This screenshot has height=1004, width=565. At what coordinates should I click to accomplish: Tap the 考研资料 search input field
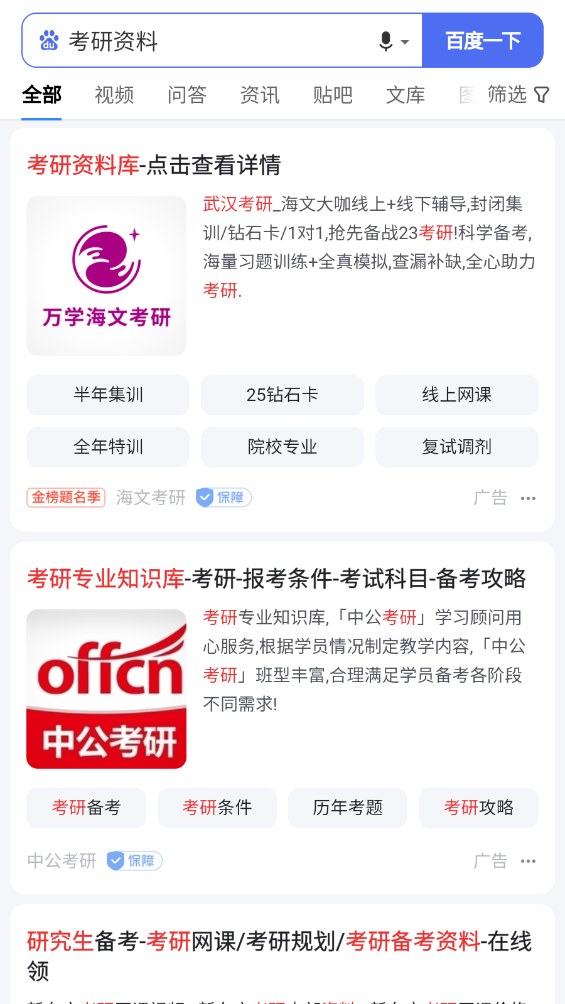(x=211, y=41)
